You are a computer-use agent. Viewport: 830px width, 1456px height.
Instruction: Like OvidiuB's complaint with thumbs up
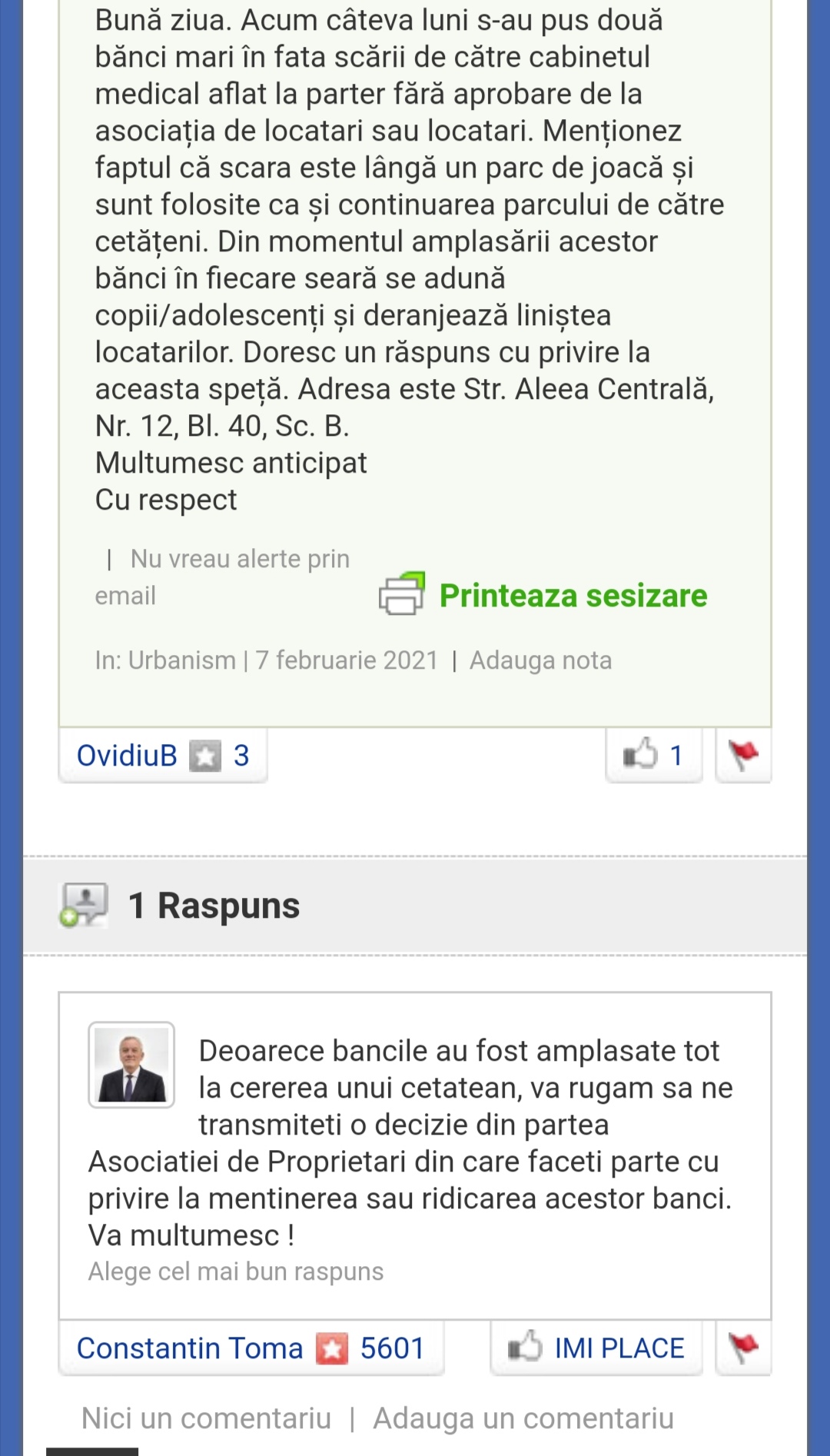653,756
